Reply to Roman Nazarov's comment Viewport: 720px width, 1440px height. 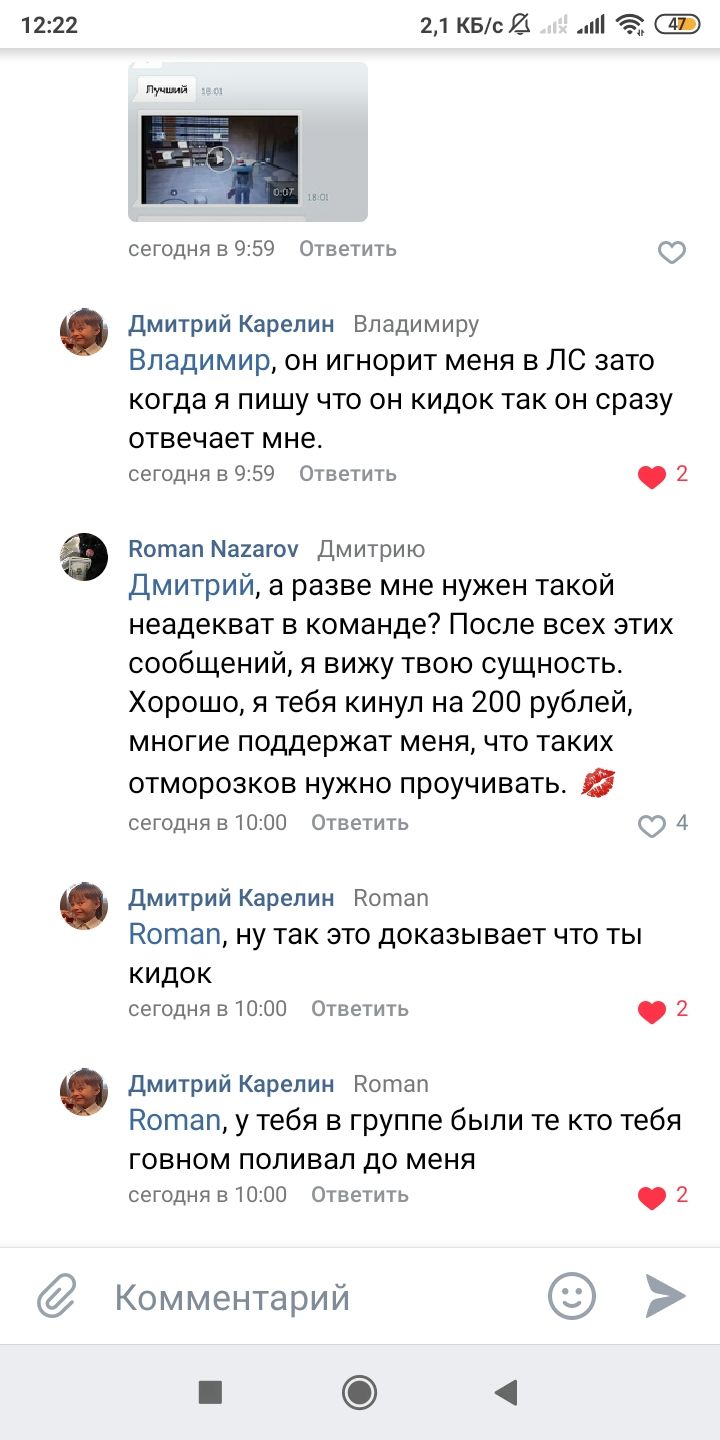coord(359,823)
